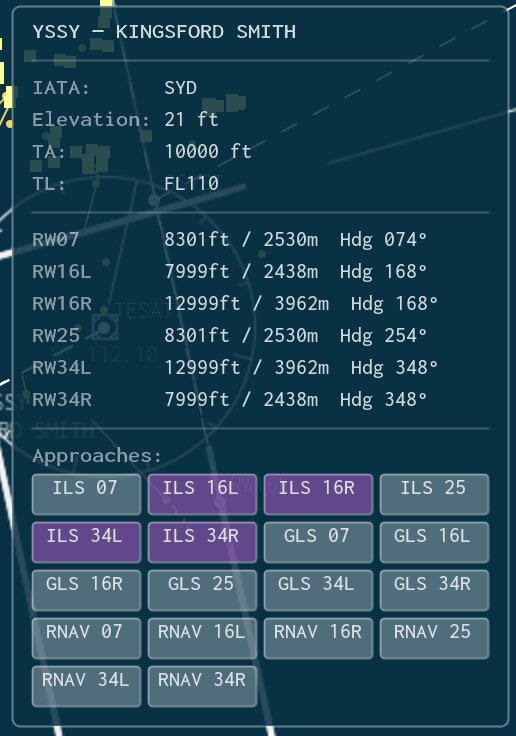Select the GLS 07 approach
The width and height of the screenshot is (516, 736).
[318, 542]
